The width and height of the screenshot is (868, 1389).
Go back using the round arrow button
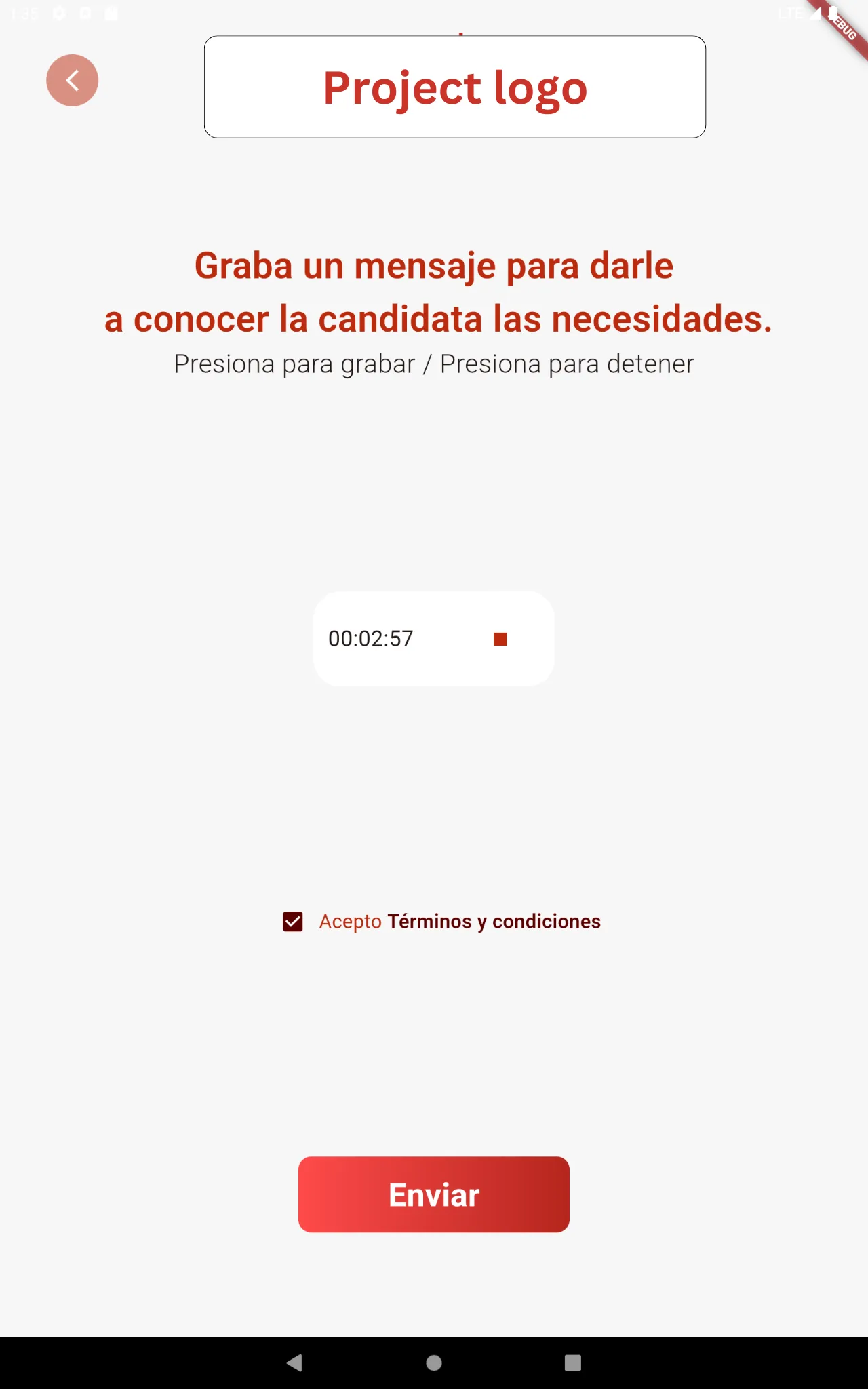(x=72, y=80)
